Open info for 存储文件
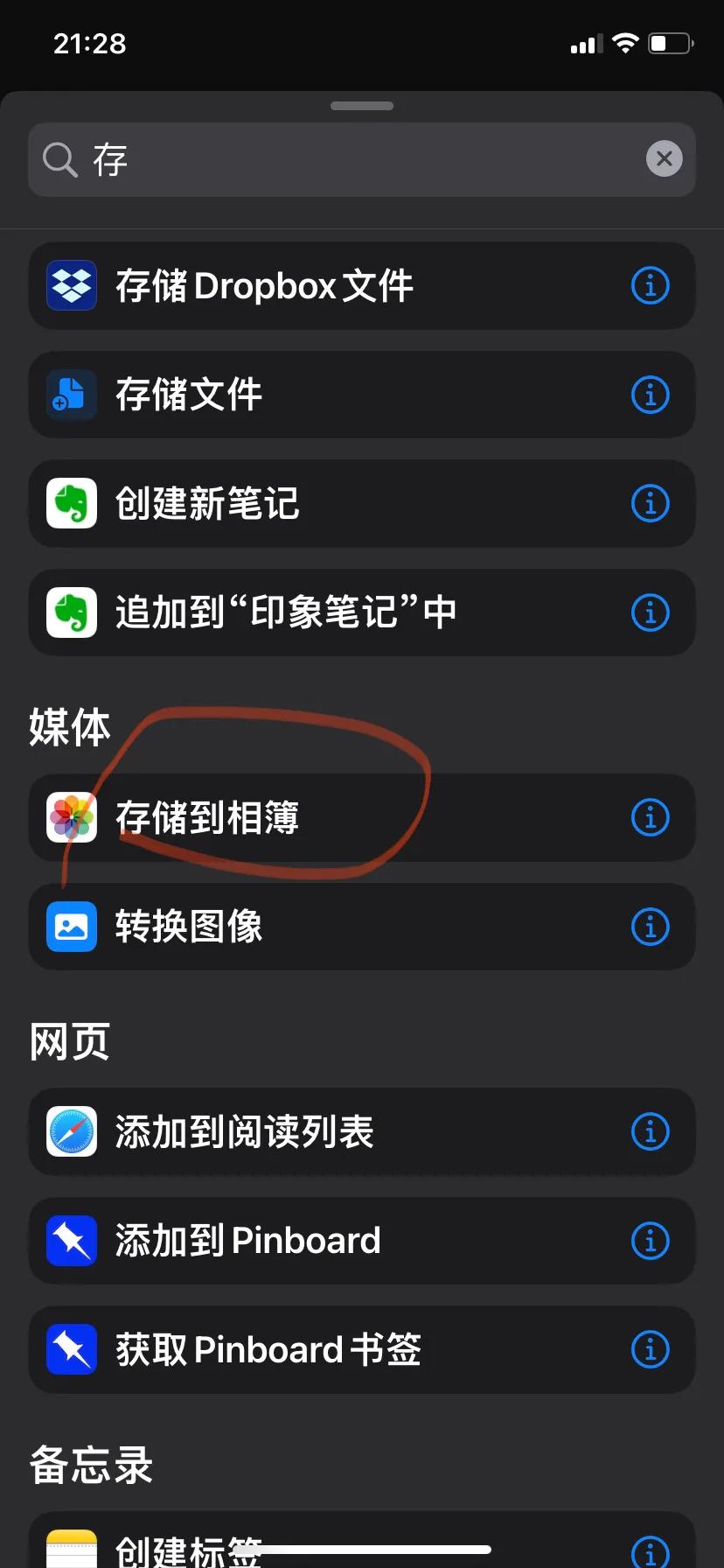Viewport: 724px width, 1568px height. pyautogui.click(x=650, y=395)
